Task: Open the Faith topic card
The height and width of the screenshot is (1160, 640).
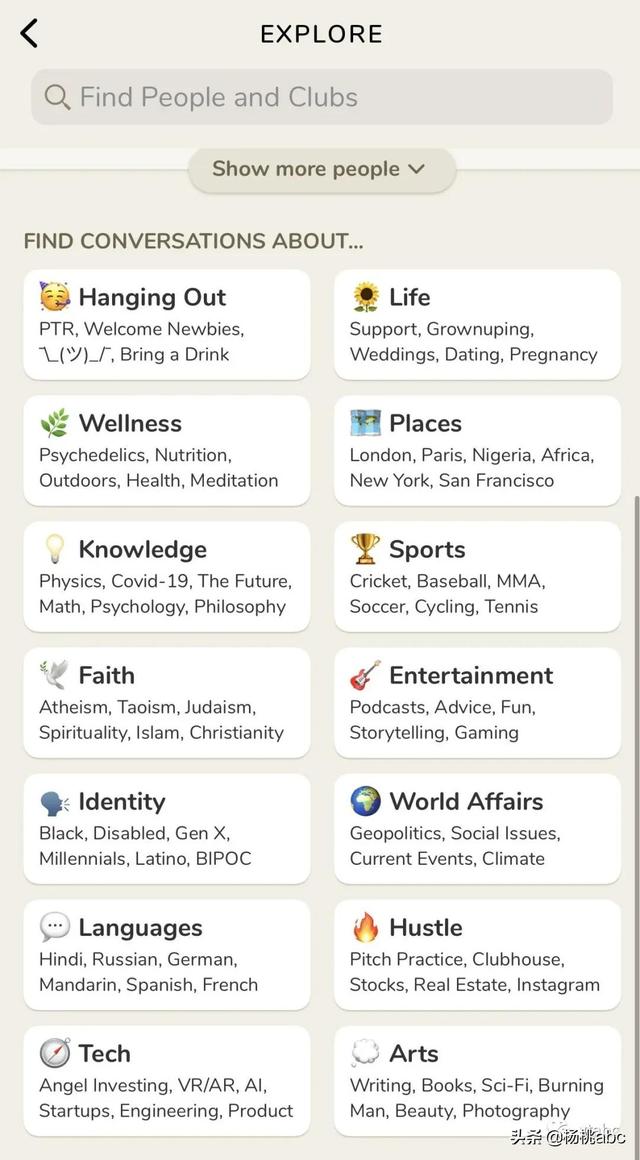Action: click(x=166, y=702)
